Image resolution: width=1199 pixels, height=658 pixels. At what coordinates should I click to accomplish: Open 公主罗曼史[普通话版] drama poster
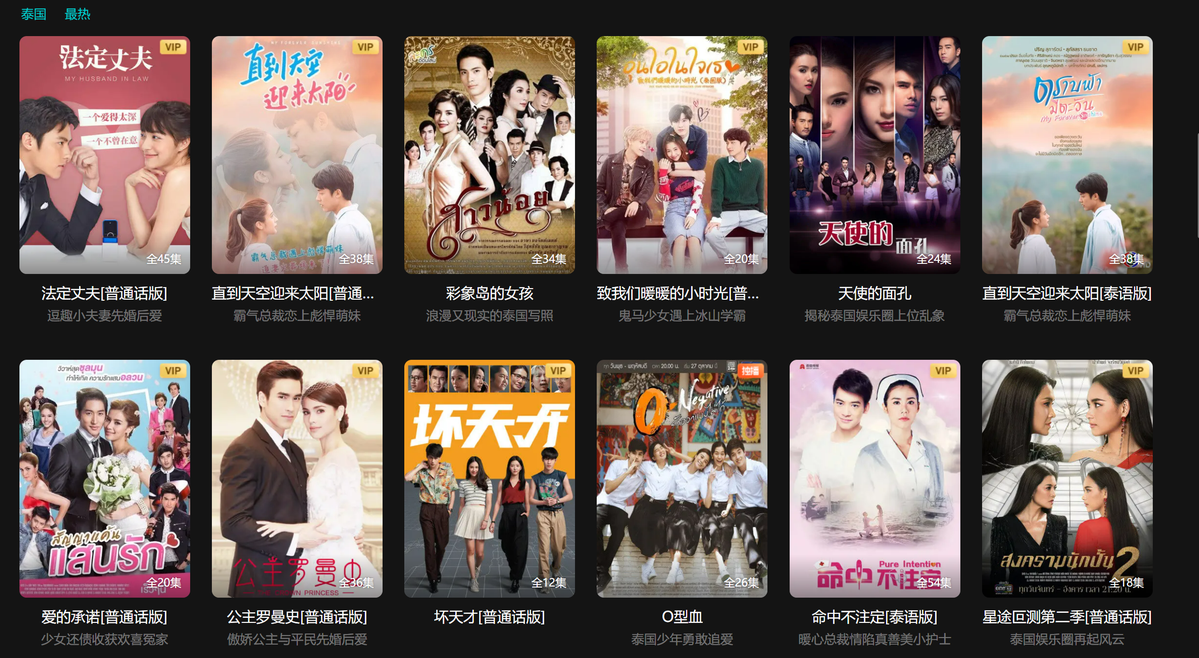297,478
